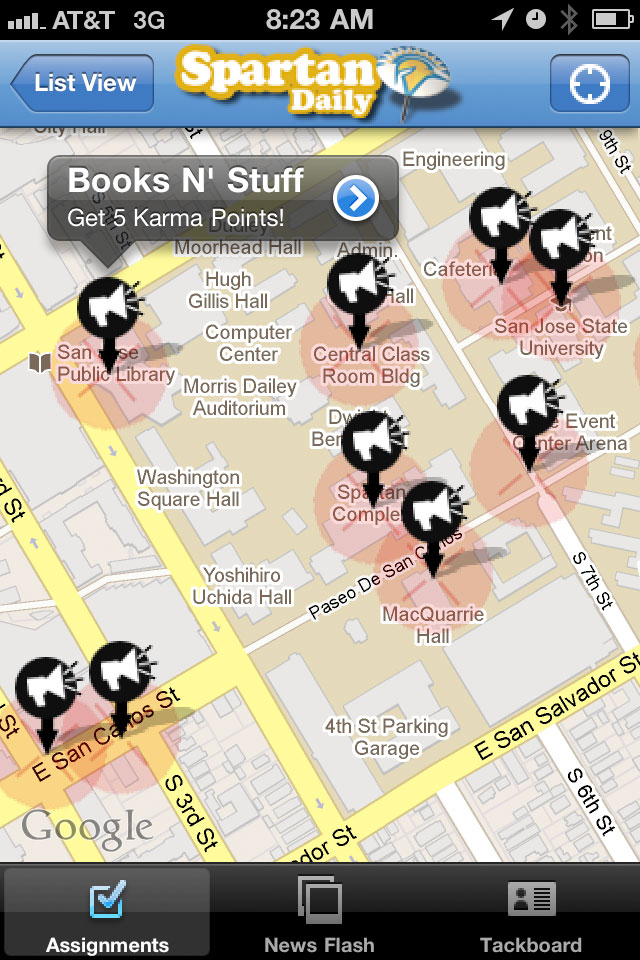
Task: Select megaphone pin over the Cafeteria
Action: coord(499,218)
